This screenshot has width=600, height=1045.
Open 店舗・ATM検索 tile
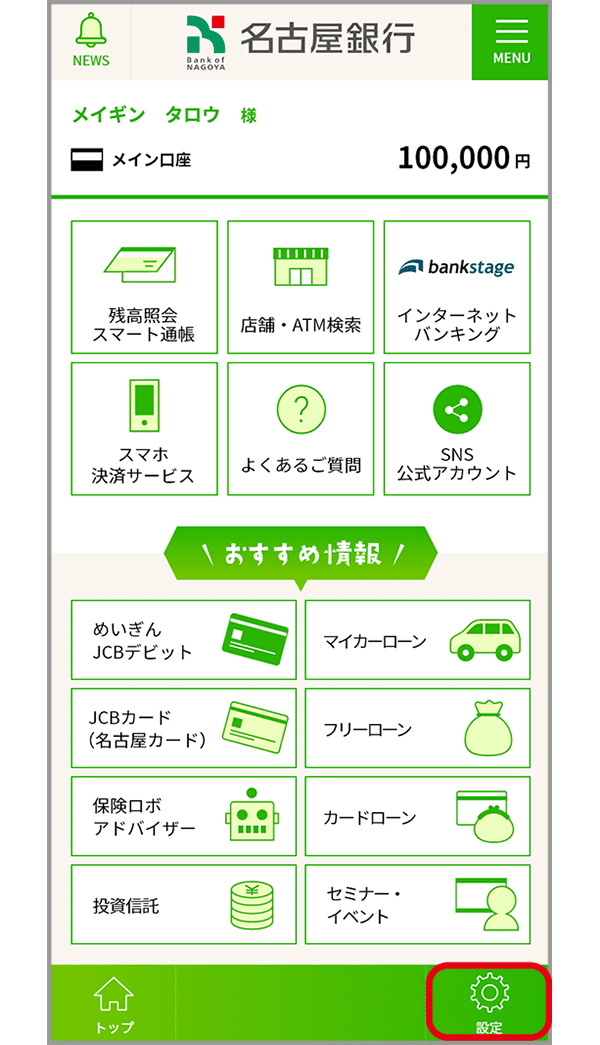pos(300,287)
